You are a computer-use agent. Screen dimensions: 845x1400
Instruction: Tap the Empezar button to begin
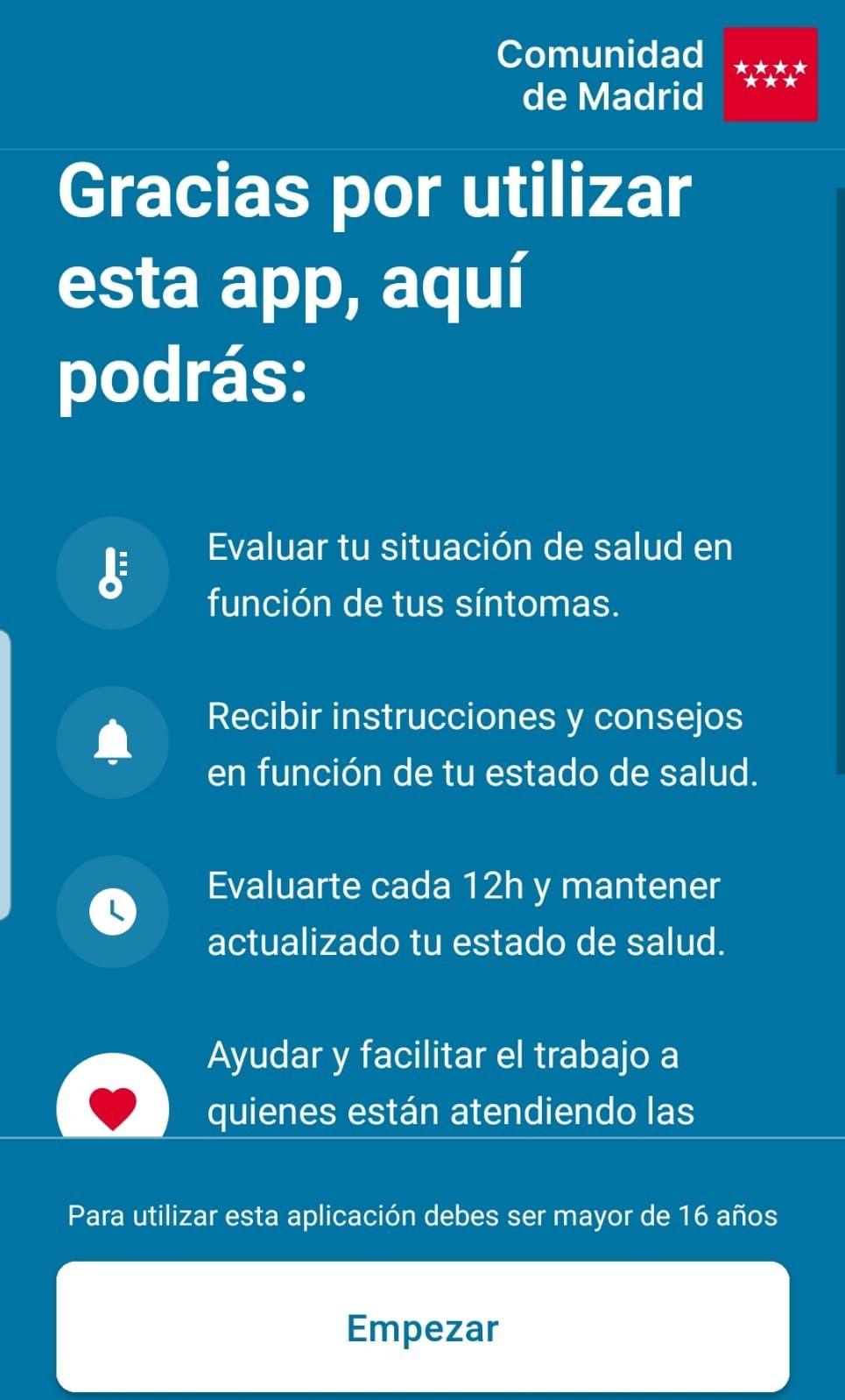pos(423,1326)
